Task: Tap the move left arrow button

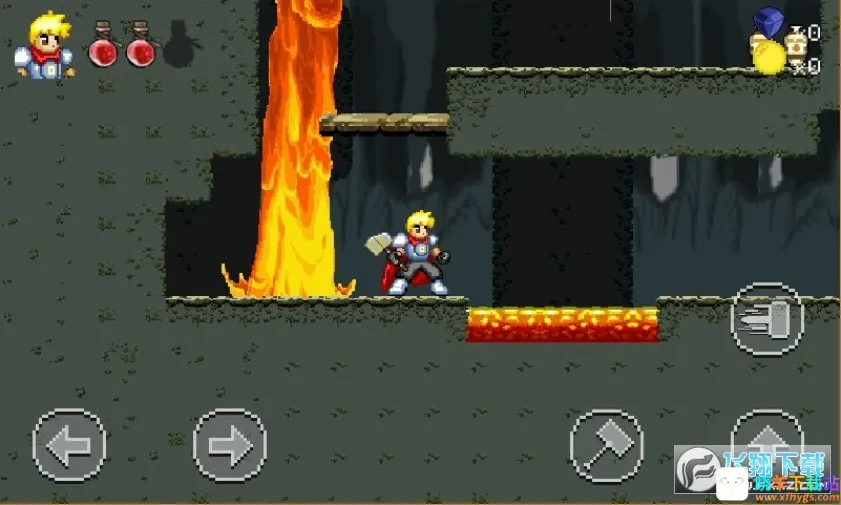Action: pyautogui.click(x=69, y=445)
